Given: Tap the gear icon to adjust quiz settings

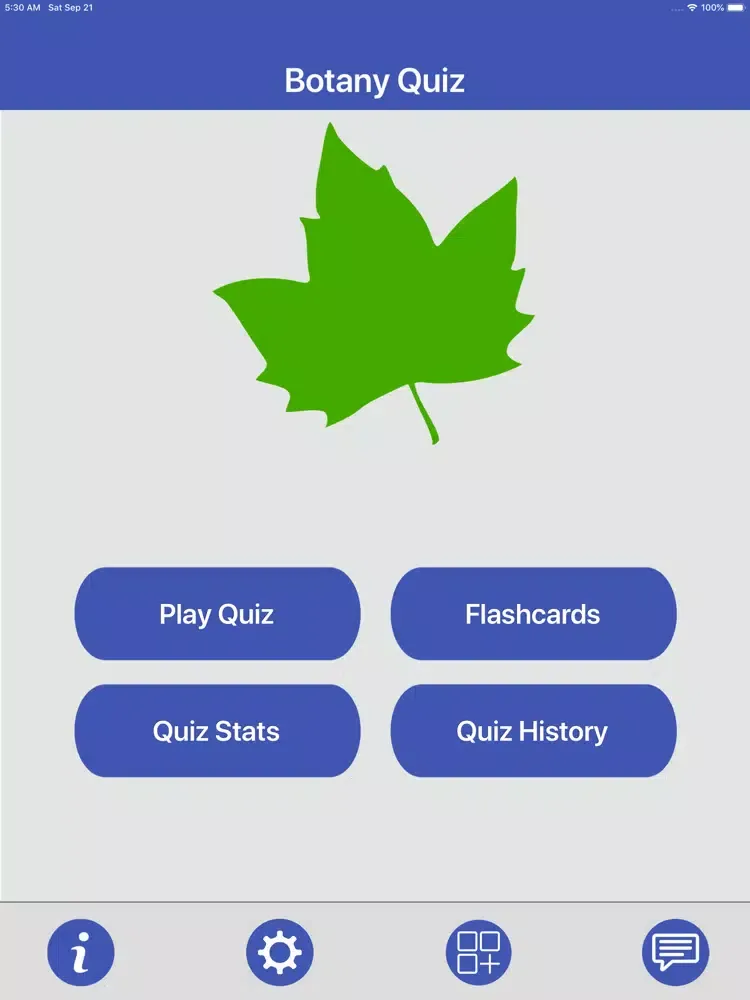Looking at the screenshot, I should tap(280, 951).
